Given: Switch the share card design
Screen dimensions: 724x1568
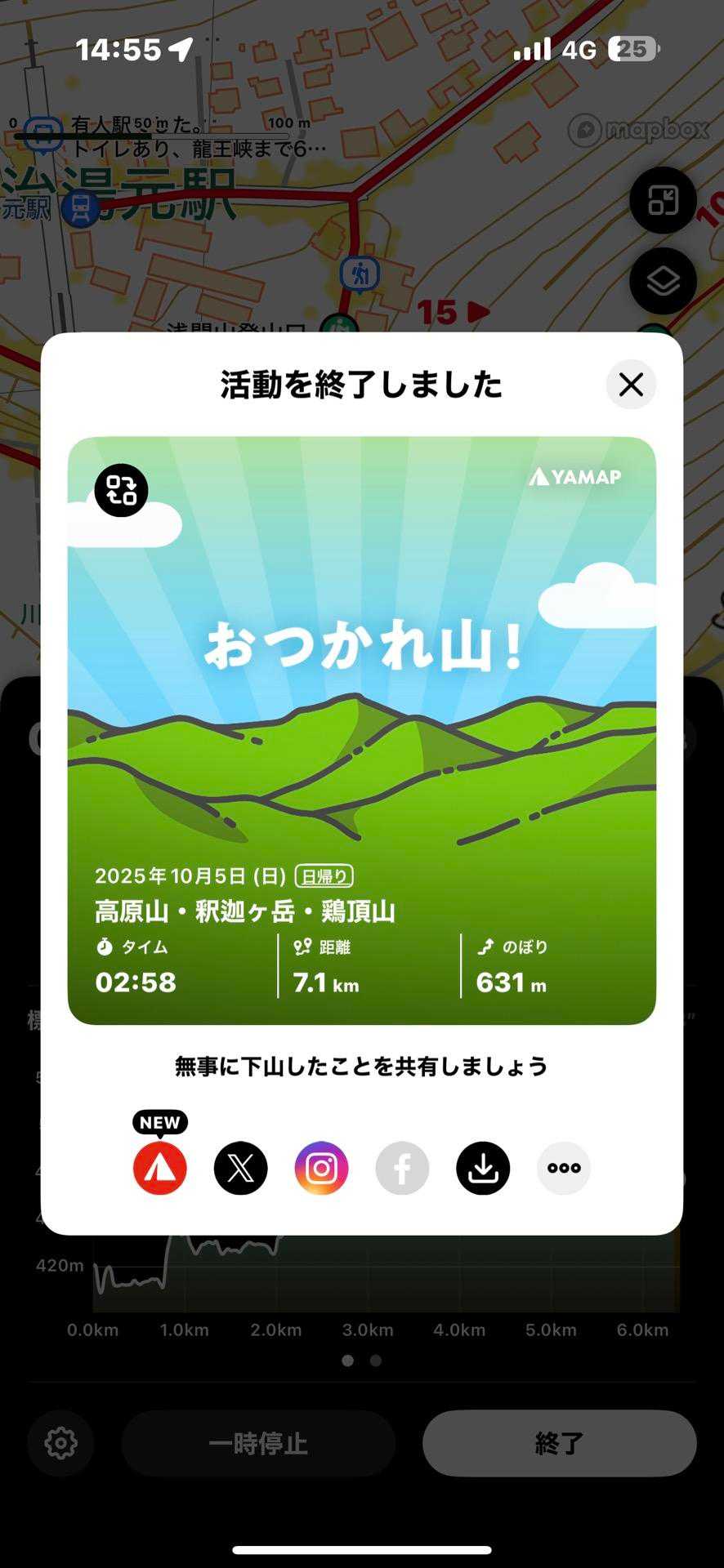Looking at the screenshot, I should [x=121, y=490].
